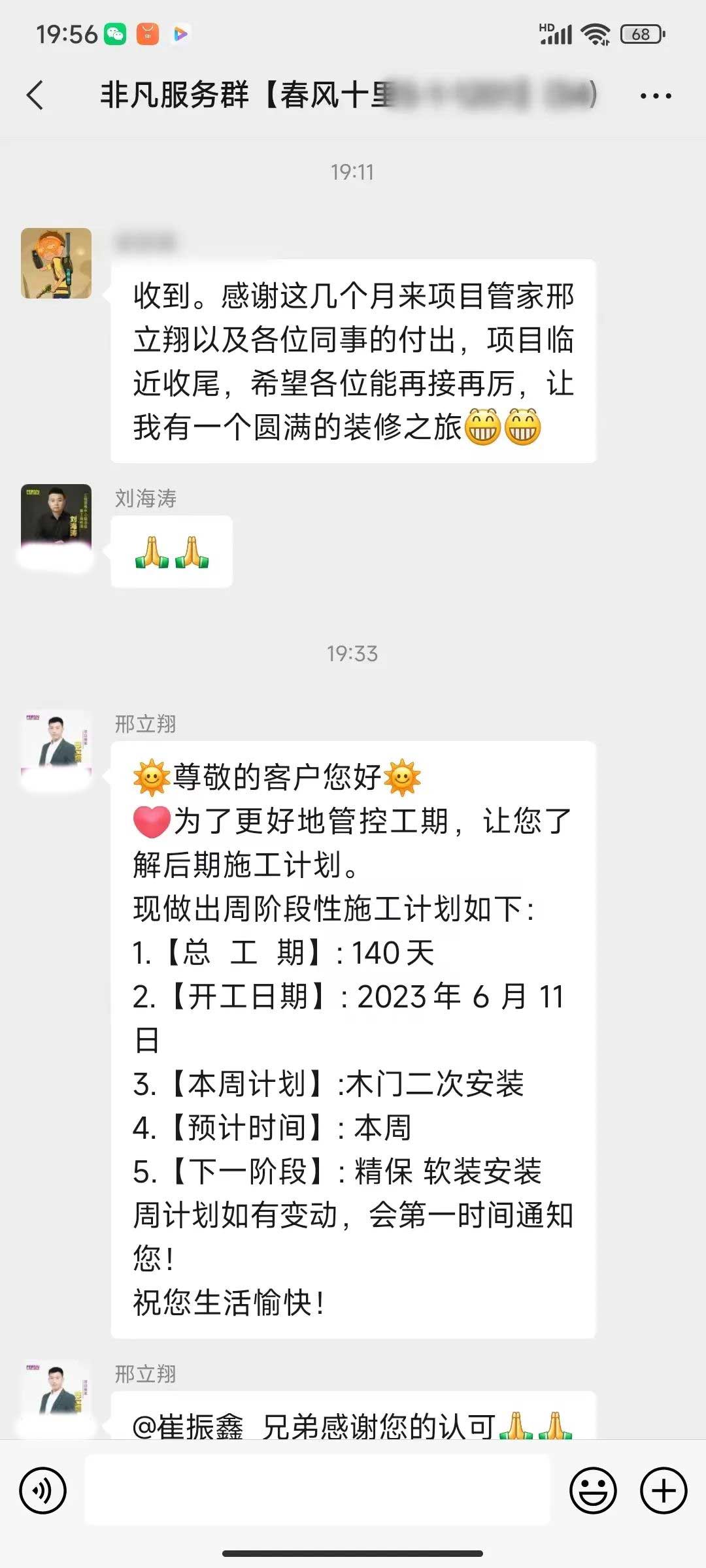
Task: Open 刘海涛's profile avatar
Action: [x=56, y=519]
